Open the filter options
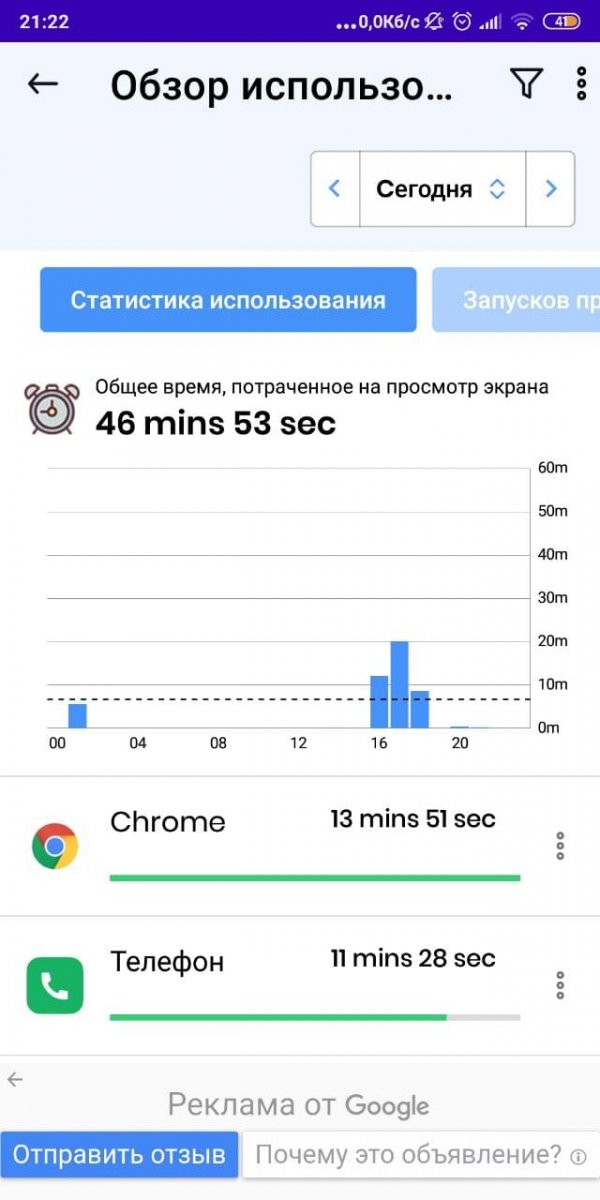600x1200 pixels. pos(527,85)
